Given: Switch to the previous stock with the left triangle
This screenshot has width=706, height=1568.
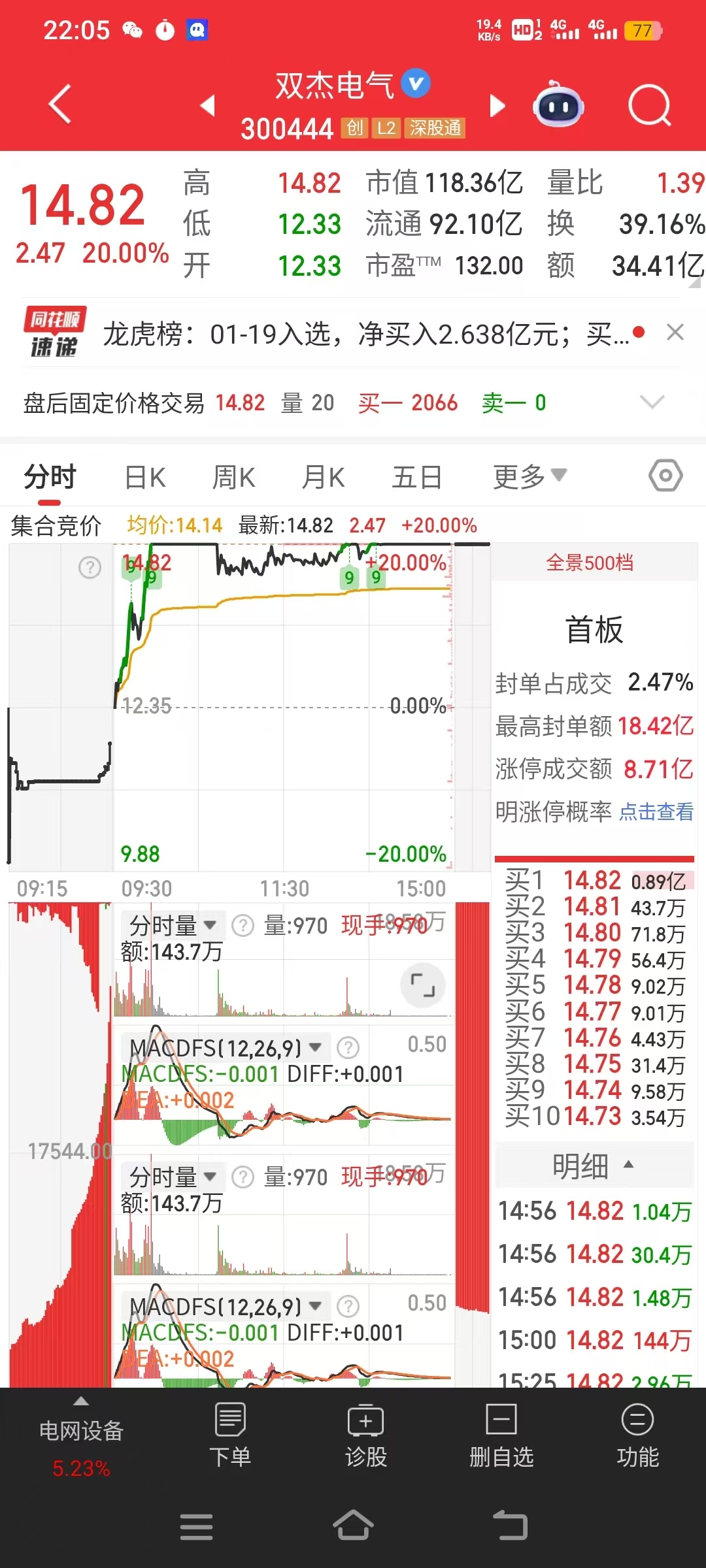Looking at the screenshot, I should pyautogui.click(x=207, y=105).
